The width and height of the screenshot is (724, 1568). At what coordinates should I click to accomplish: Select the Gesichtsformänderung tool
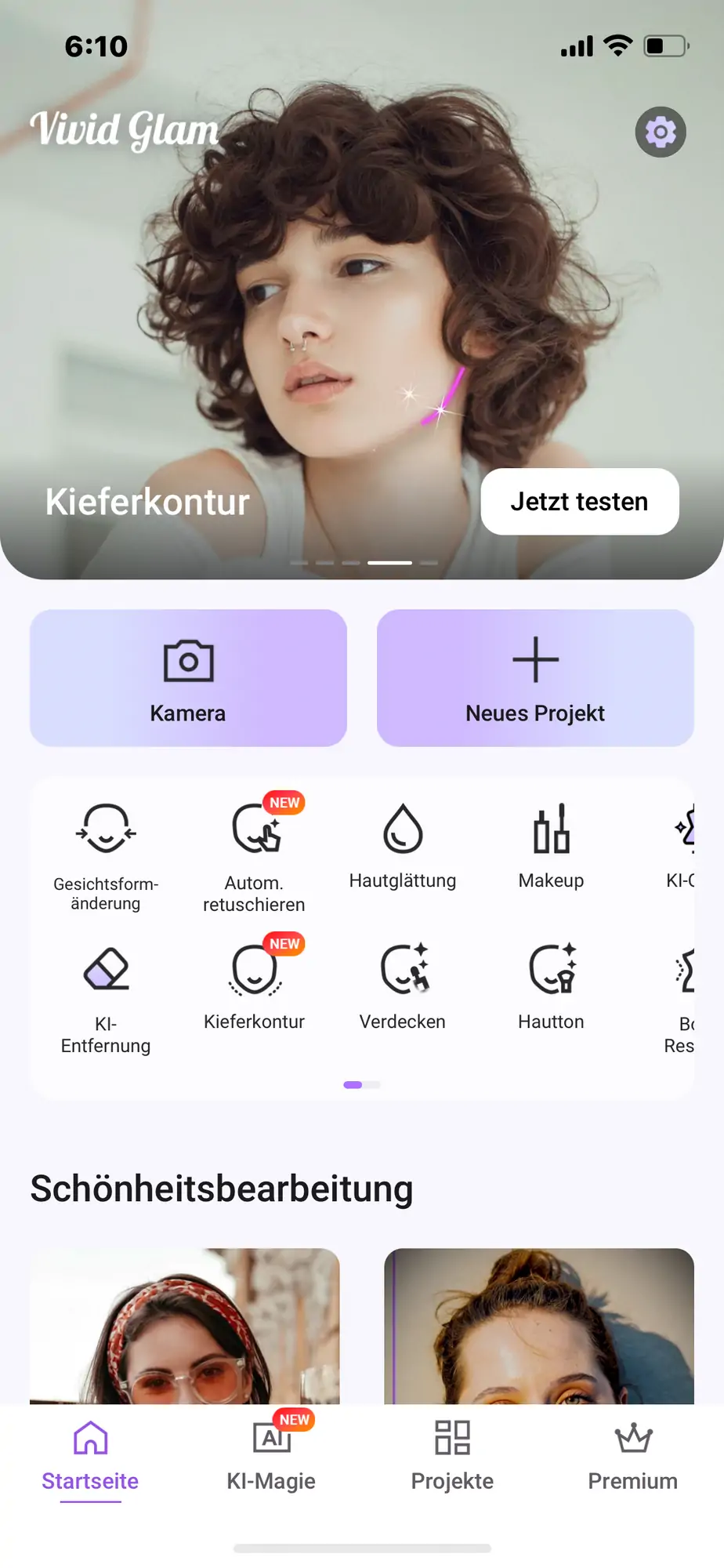point(106,856)
